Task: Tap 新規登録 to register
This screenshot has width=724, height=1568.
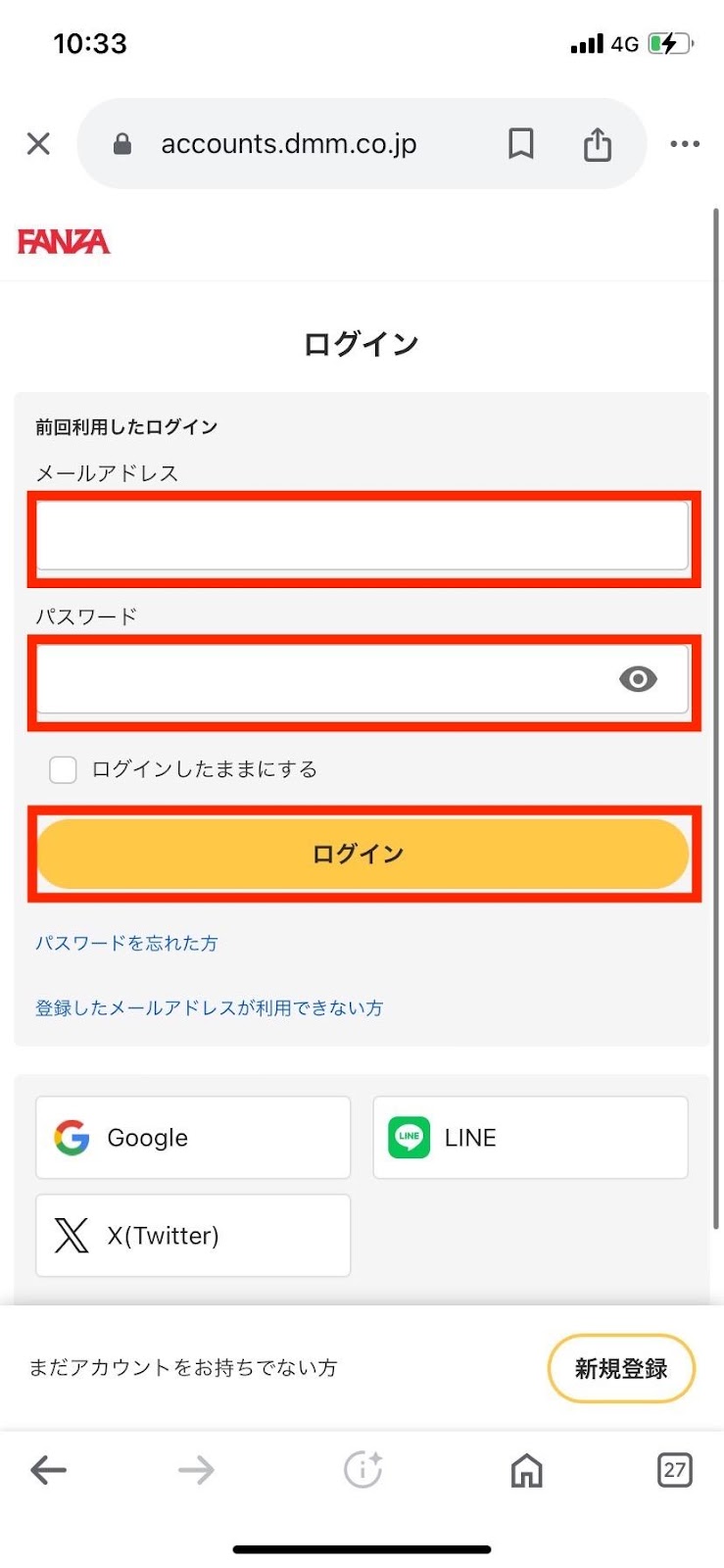Action: pyautogui.click(x=621, y=1368)
